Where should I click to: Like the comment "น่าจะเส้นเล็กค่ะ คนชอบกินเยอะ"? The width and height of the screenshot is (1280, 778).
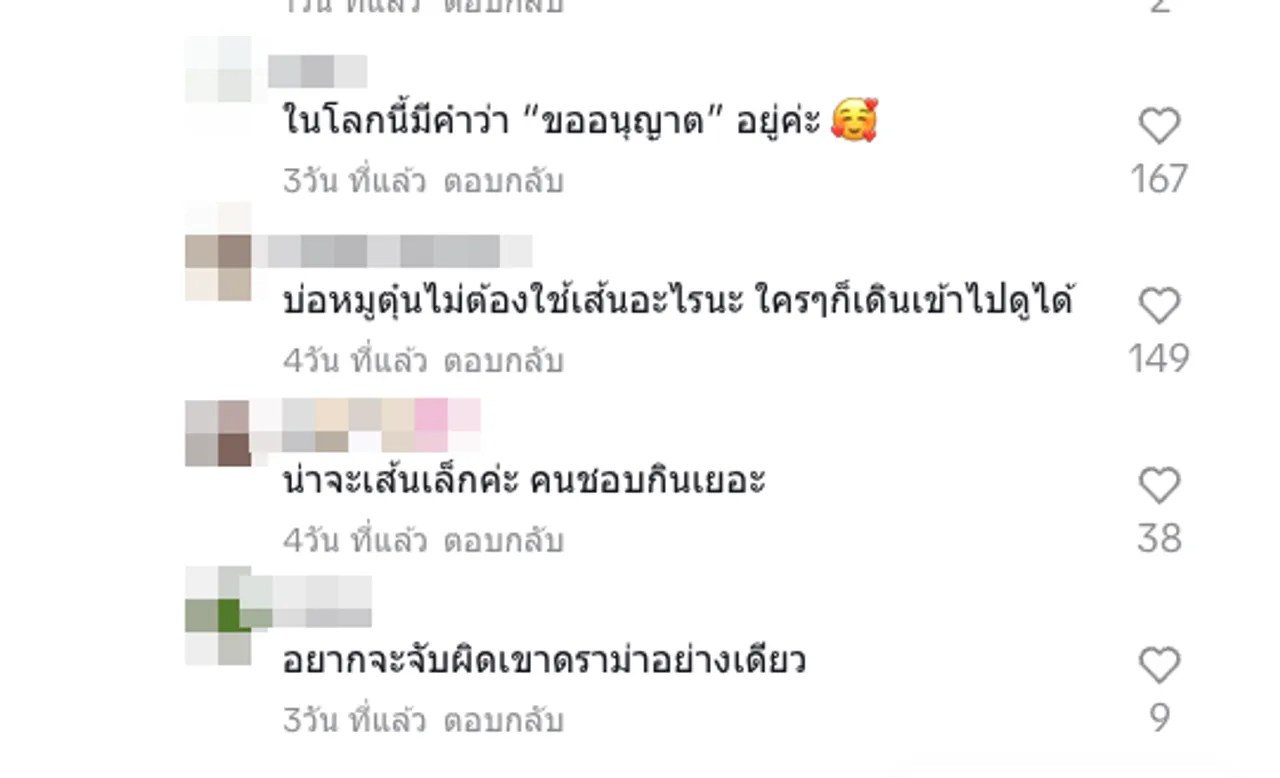(x=1159, y=486)
